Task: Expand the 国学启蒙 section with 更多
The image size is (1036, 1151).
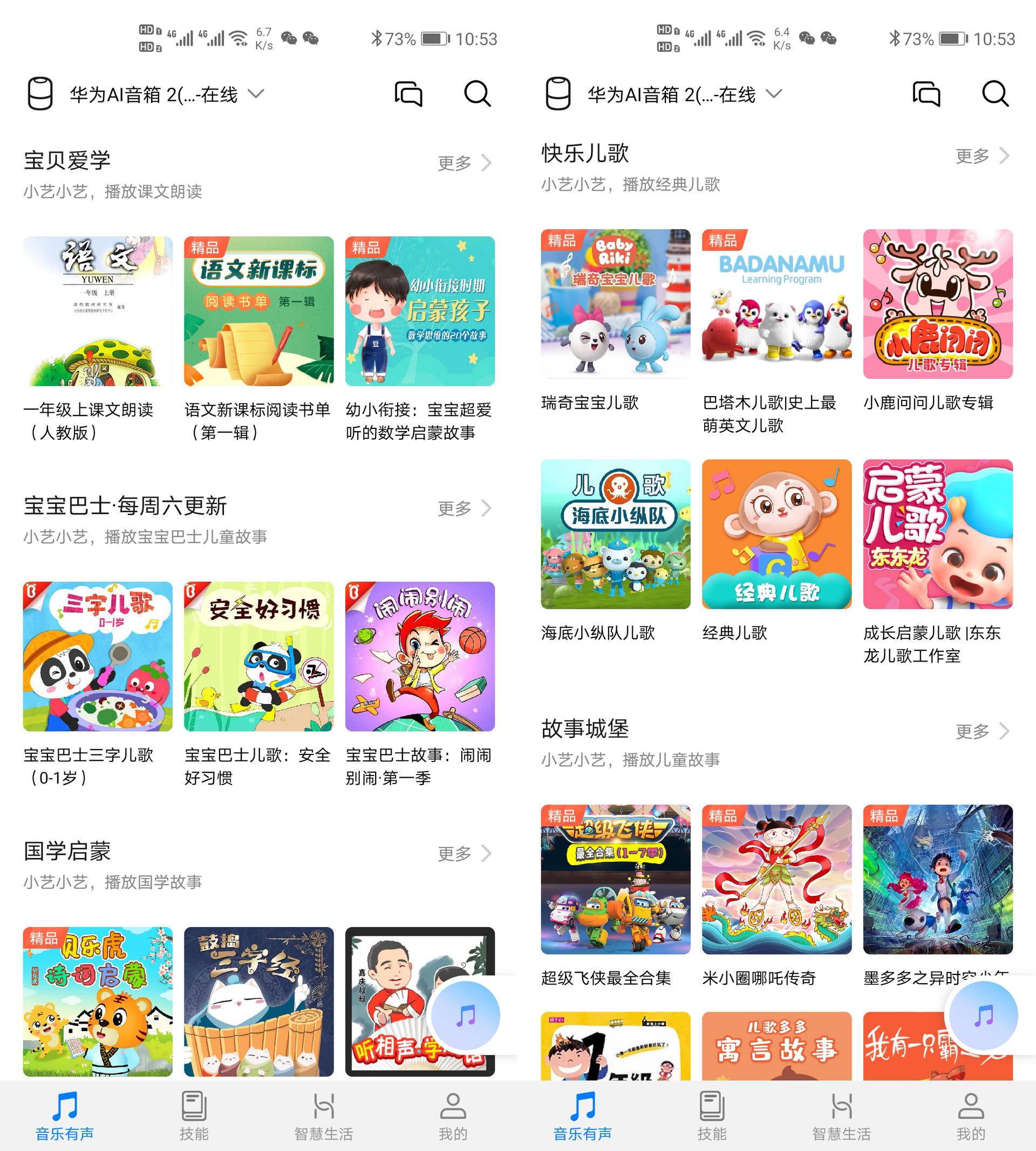Action: [464, 853]
